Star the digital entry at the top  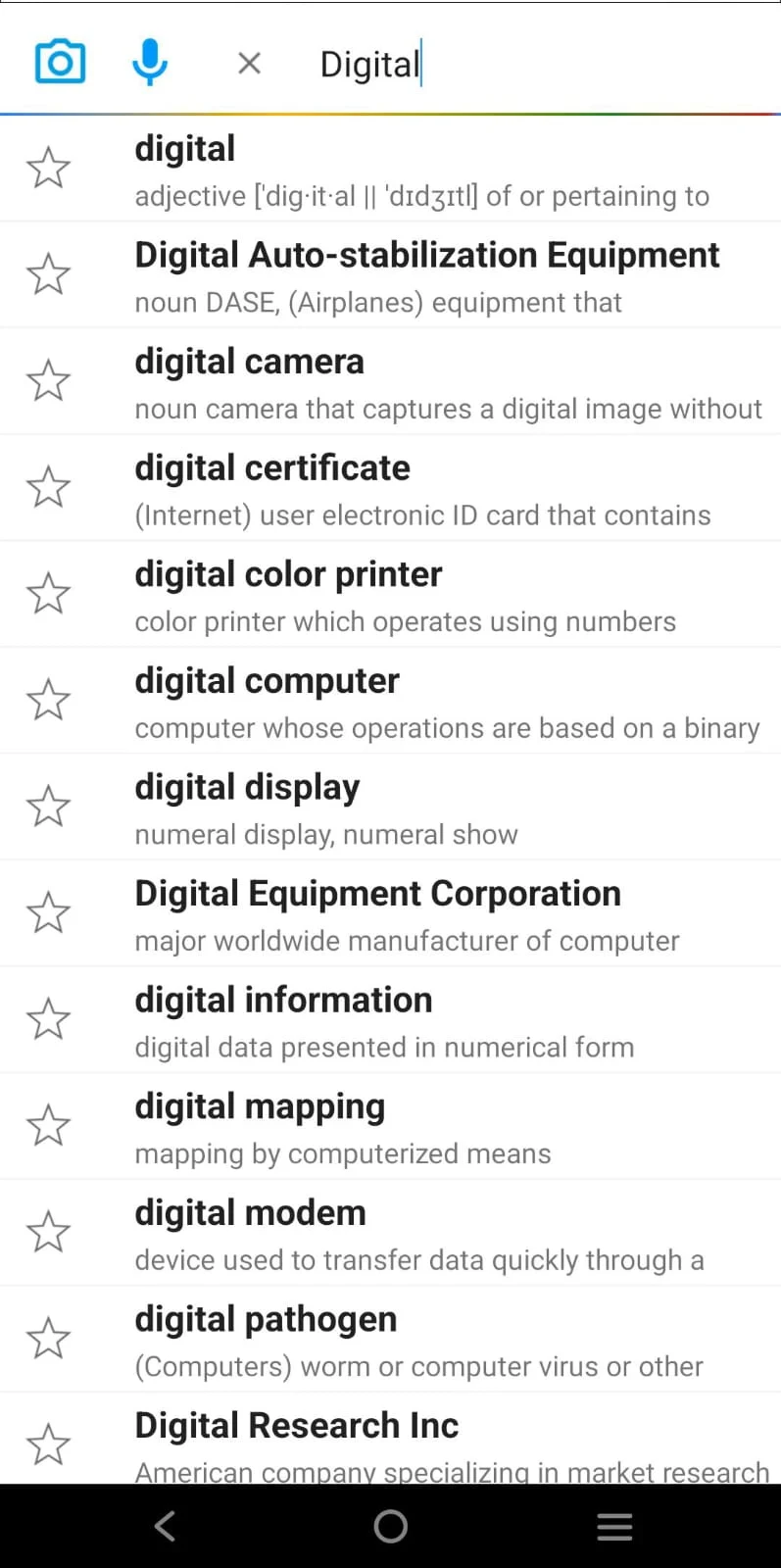(x=48, y=168)
